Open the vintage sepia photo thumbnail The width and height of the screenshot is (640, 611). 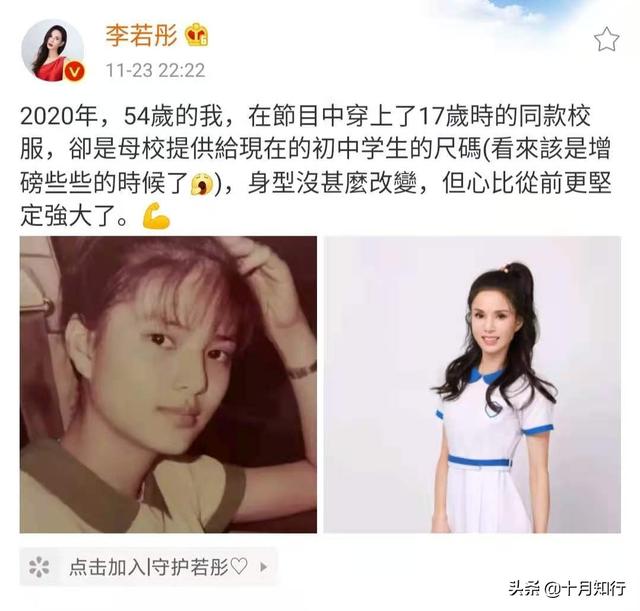pyautogui.click(x=168, y=384)
